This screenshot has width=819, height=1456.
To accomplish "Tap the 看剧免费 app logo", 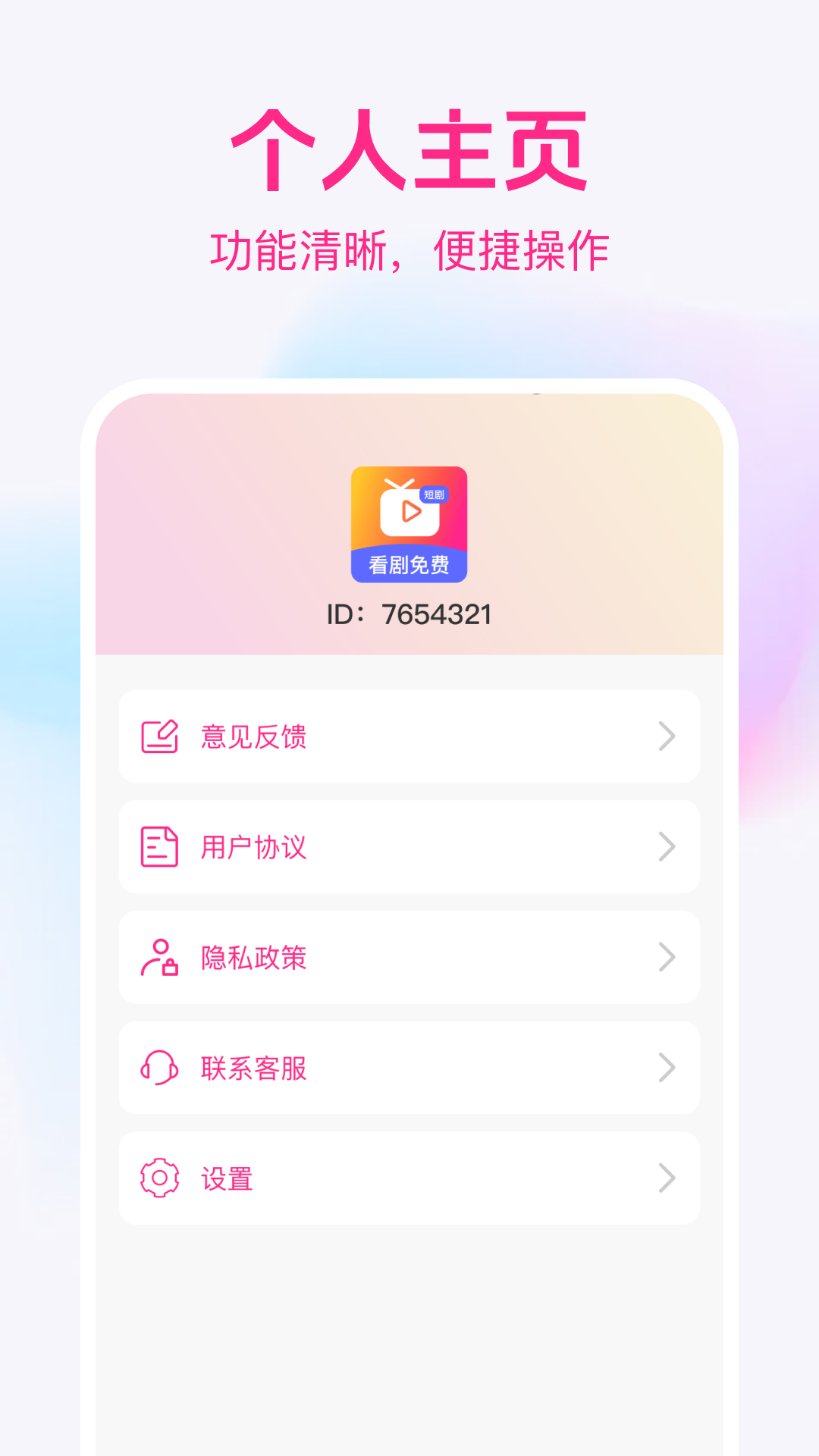I will tap(409, 524).
